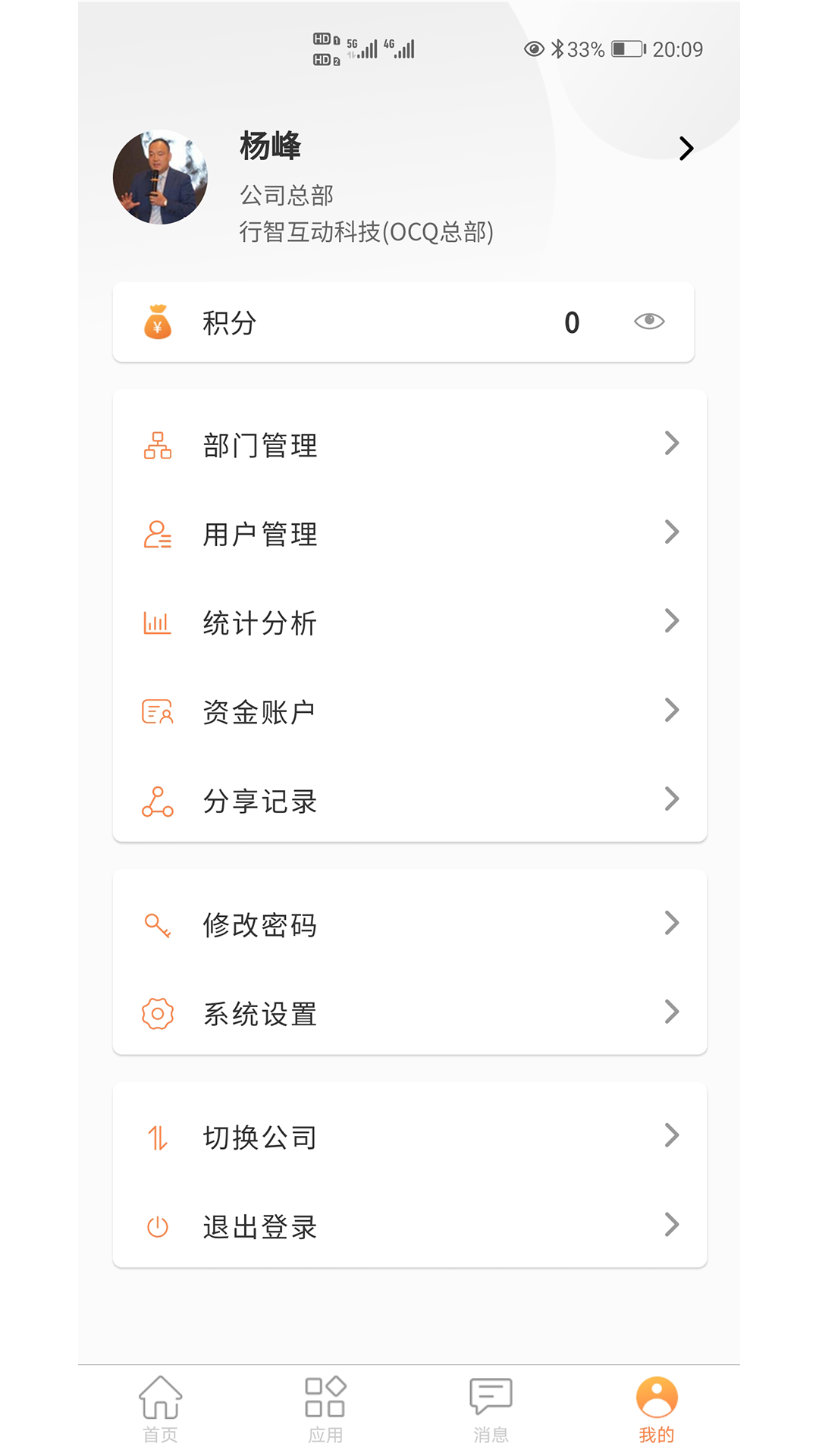Expand the 统计分析 row chevron
This screenshot has width=819, height=1456.
(672, 622)
